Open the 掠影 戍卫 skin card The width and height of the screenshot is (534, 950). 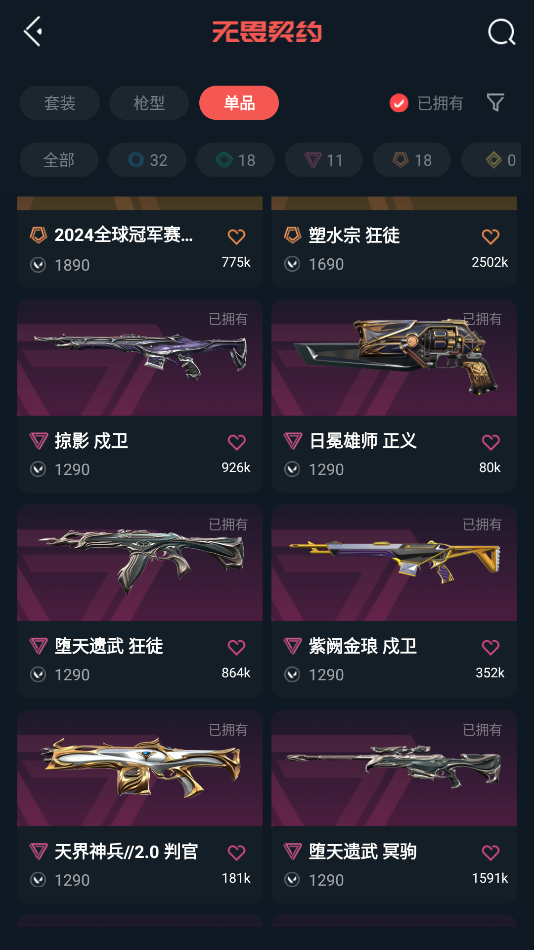pos(139,396)
